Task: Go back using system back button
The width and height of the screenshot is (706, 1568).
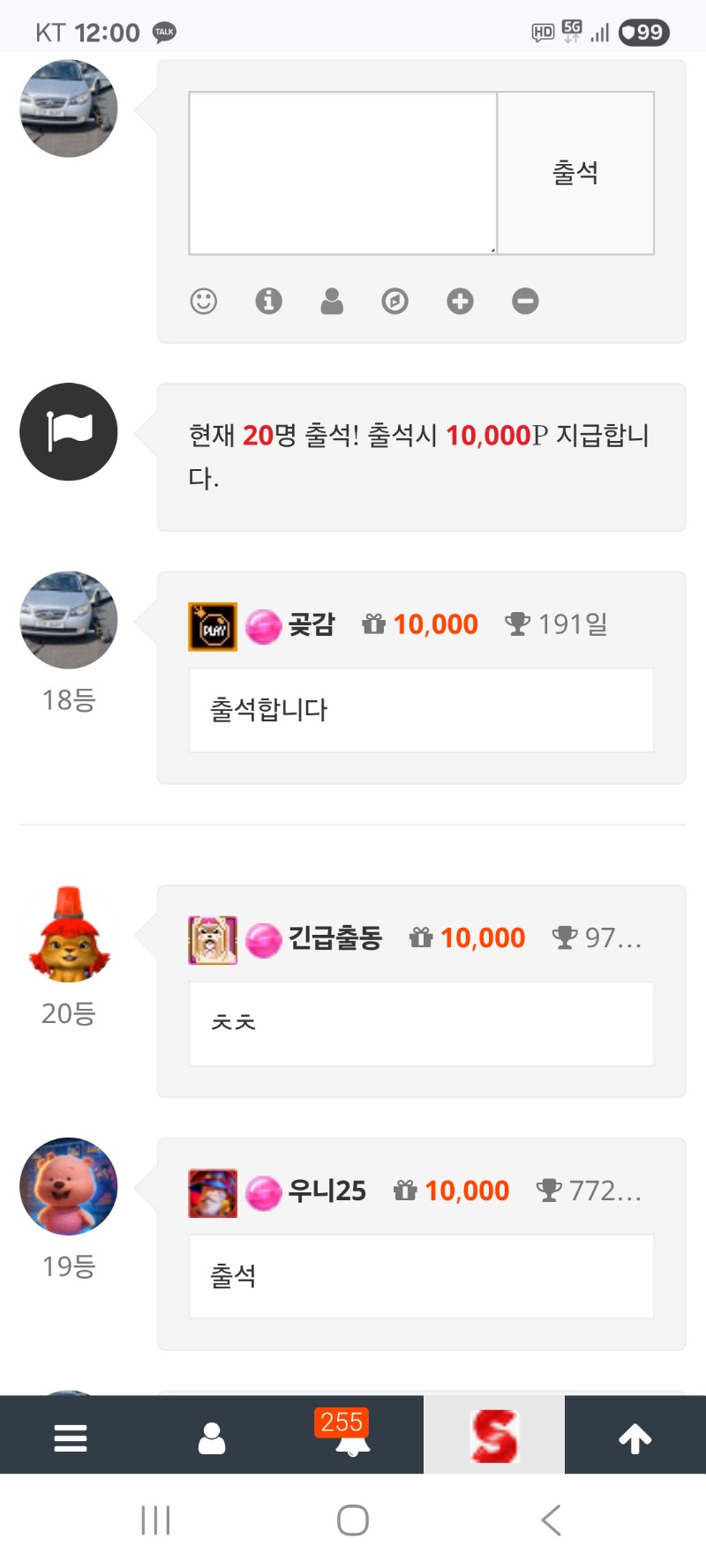Action: pos(551,1519)
